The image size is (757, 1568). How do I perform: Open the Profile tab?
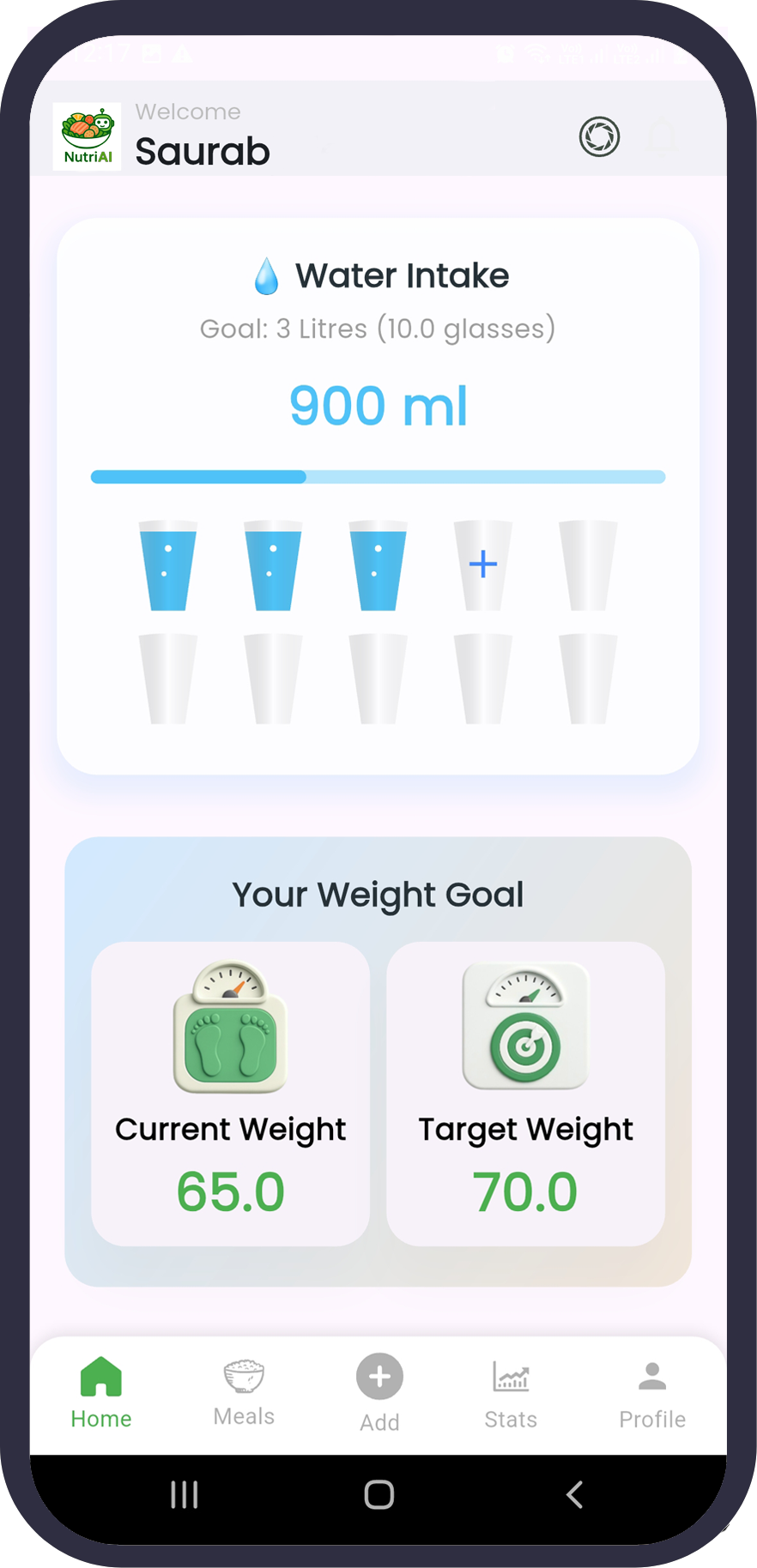point(652,1393)
